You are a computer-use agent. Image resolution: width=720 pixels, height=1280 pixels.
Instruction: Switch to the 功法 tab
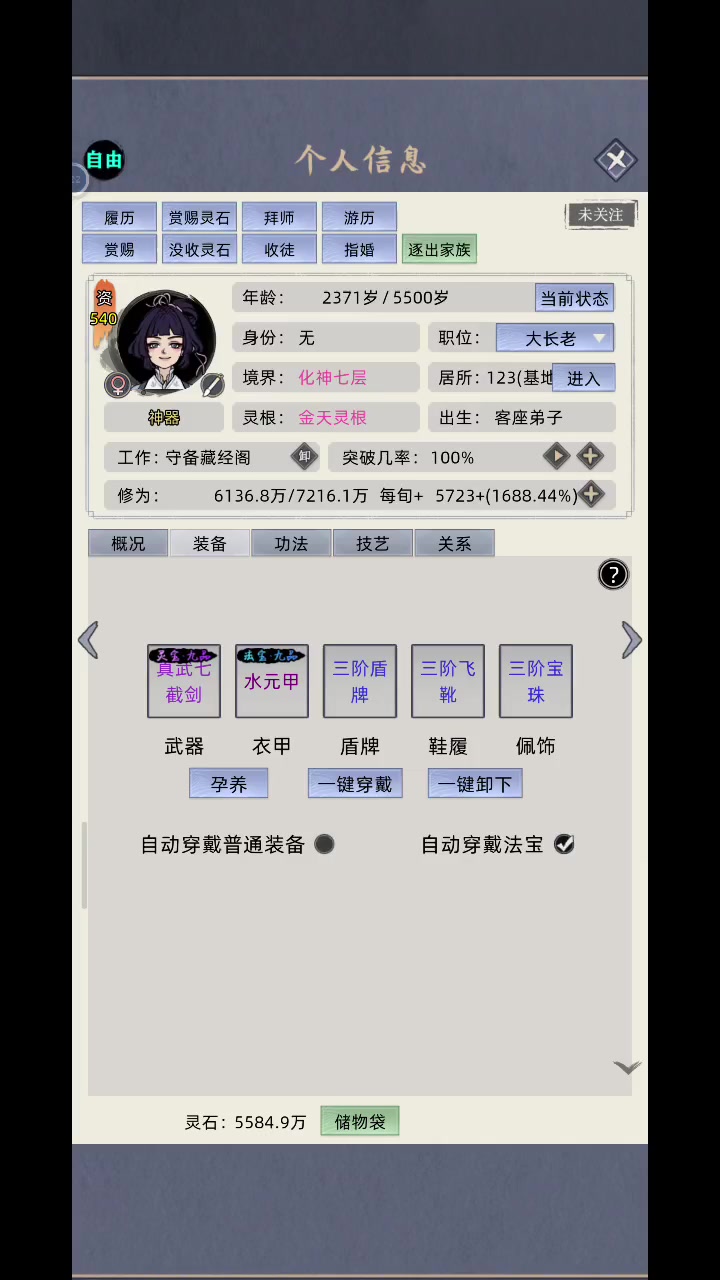point(291,543)
